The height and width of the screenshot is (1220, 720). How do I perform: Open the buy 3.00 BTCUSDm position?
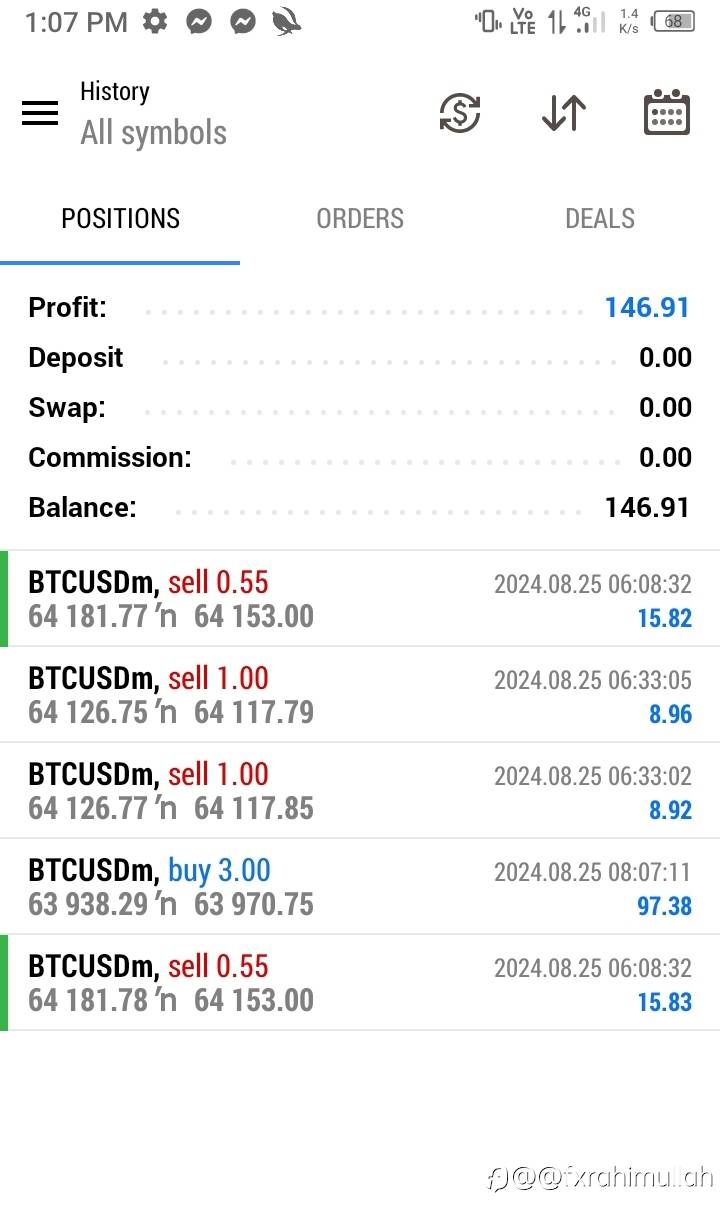pyautogui.click(x=360, y=887)
